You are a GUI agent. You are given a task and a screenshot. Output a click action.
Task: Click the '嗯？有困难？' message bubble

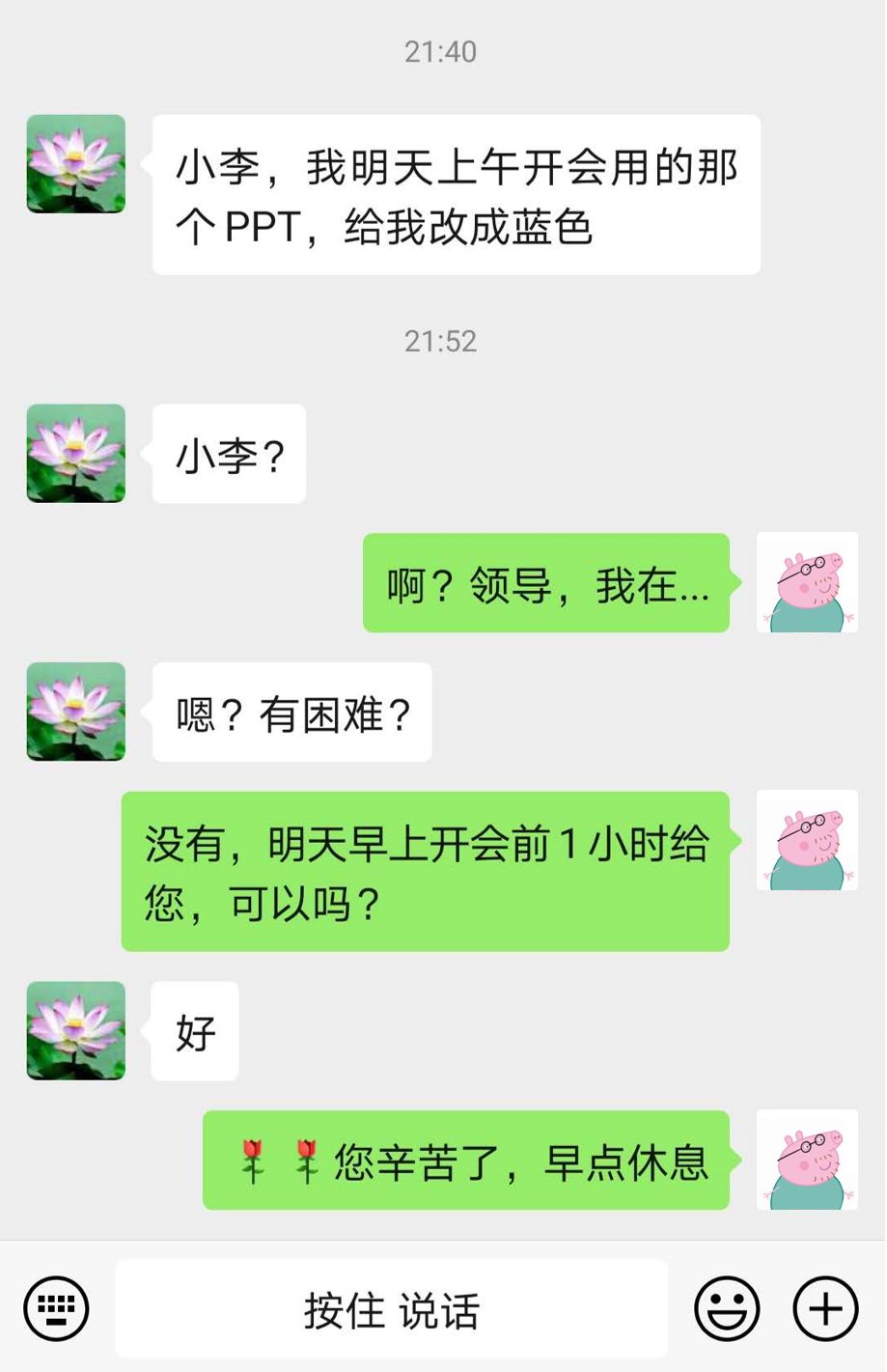coord(291,713)
